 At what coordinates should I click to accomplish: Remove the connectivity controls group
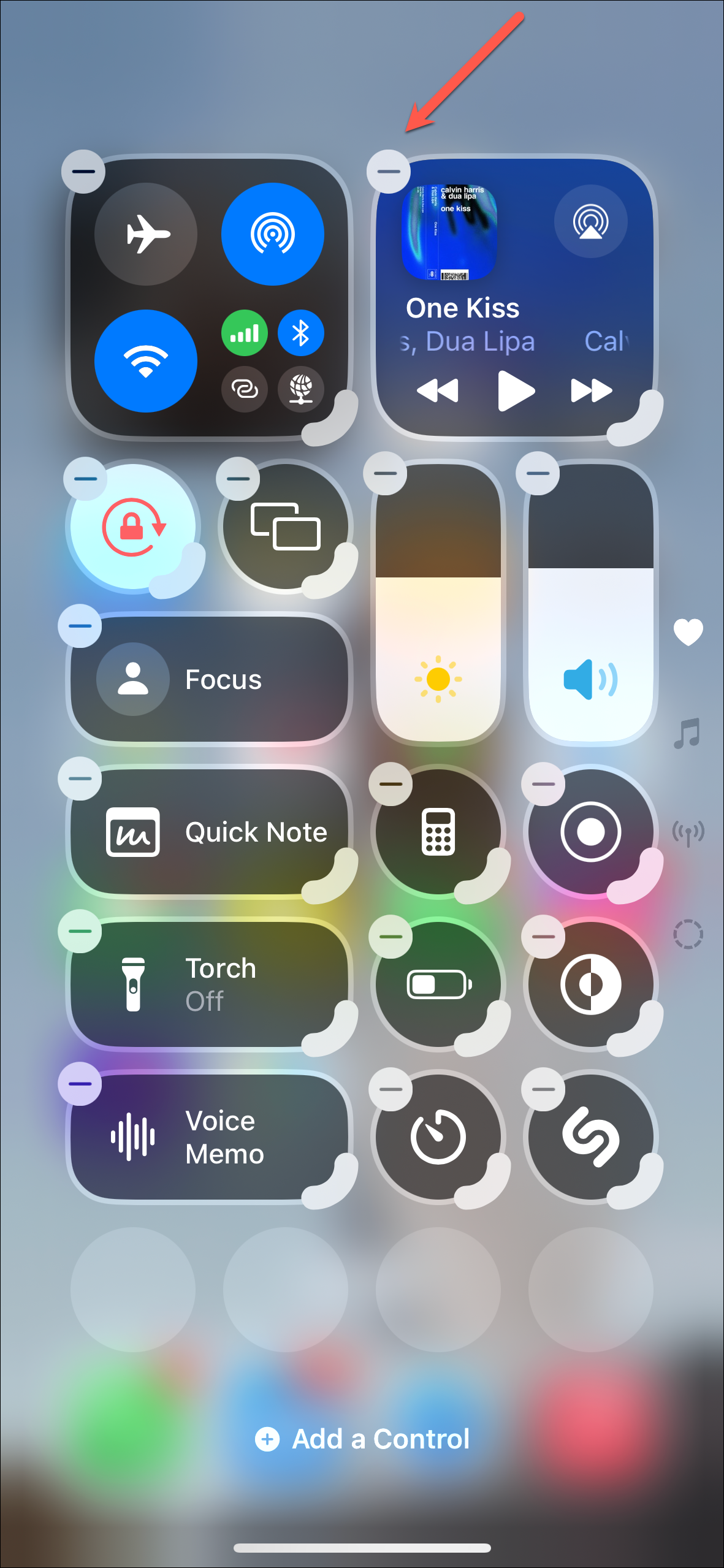(x=83, y=172)
